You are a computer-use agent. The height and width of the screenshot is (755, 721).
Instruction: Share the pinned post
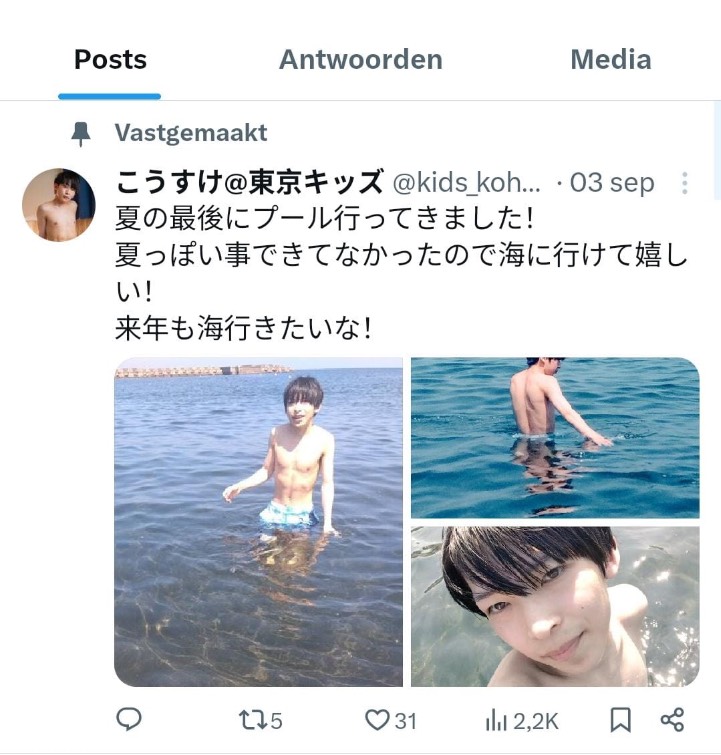point(672,720)
